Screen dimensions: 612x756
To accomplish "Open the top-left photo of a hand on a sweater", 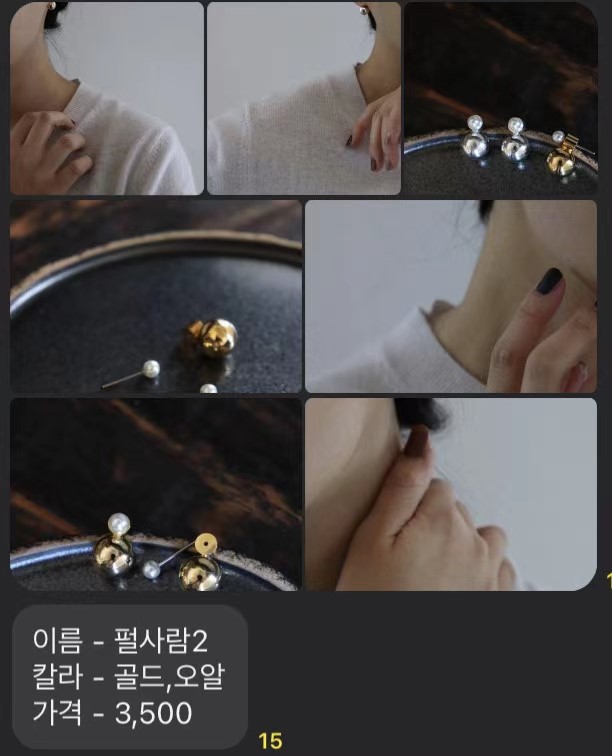I will click(106, 98).
